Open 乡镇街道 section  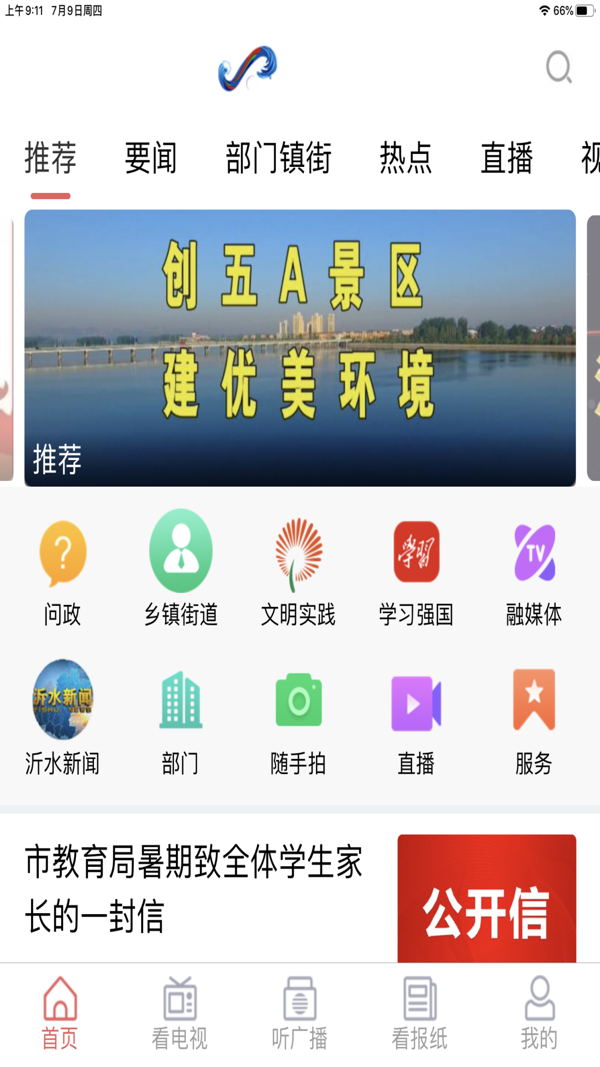click(x=181, y=569)
